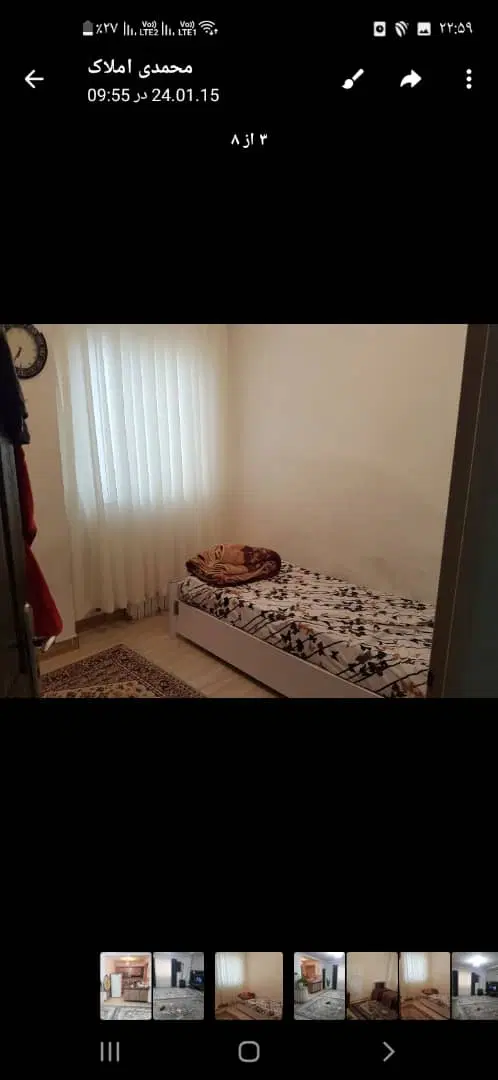
Task: Select the highlighted third bedroom thumbnail
Action: coord(249,986)
